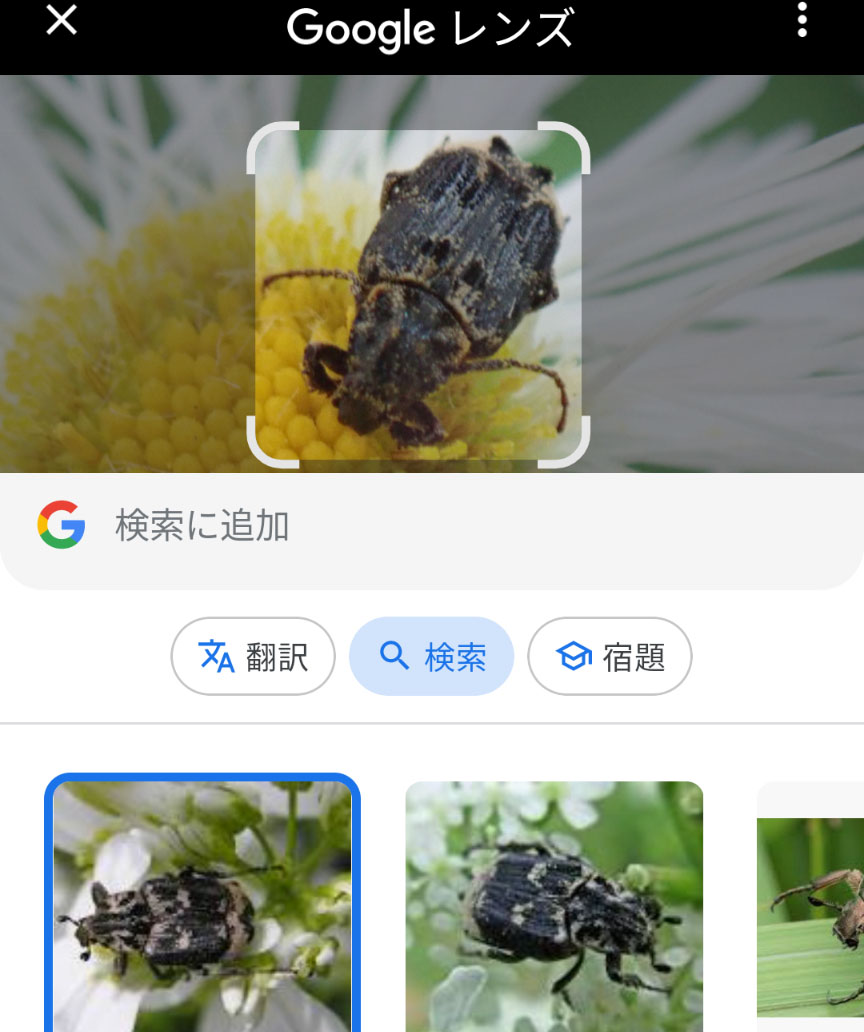Screen dimensions: 864x1032
Task: Open the three-dot overflow menu
Action: coord(801,20)
